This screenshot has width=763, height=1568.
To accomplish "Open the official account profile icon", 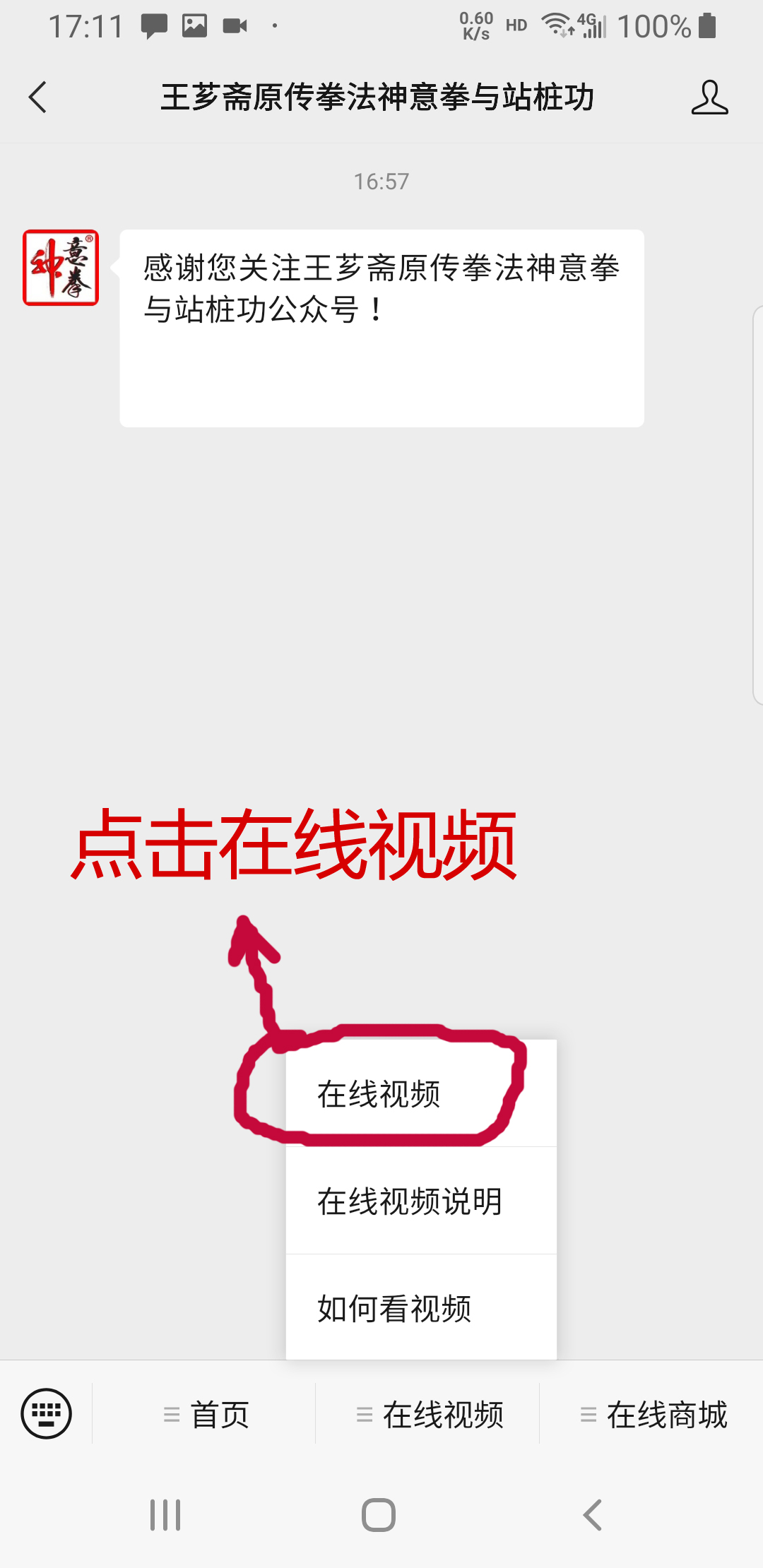I will [x=709, y=97].
